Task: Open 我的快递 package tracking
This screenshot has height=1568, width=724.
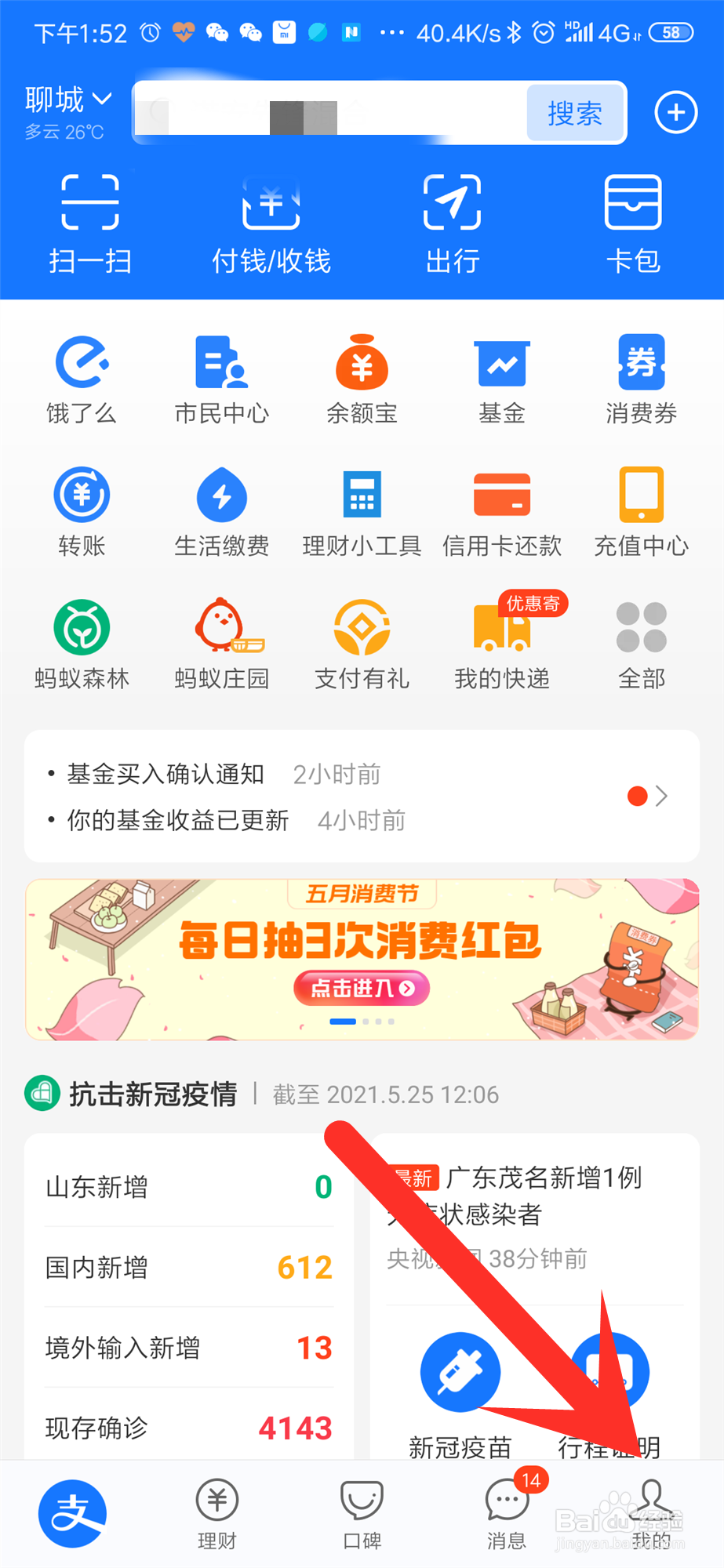Action: [x=500, y=643]
